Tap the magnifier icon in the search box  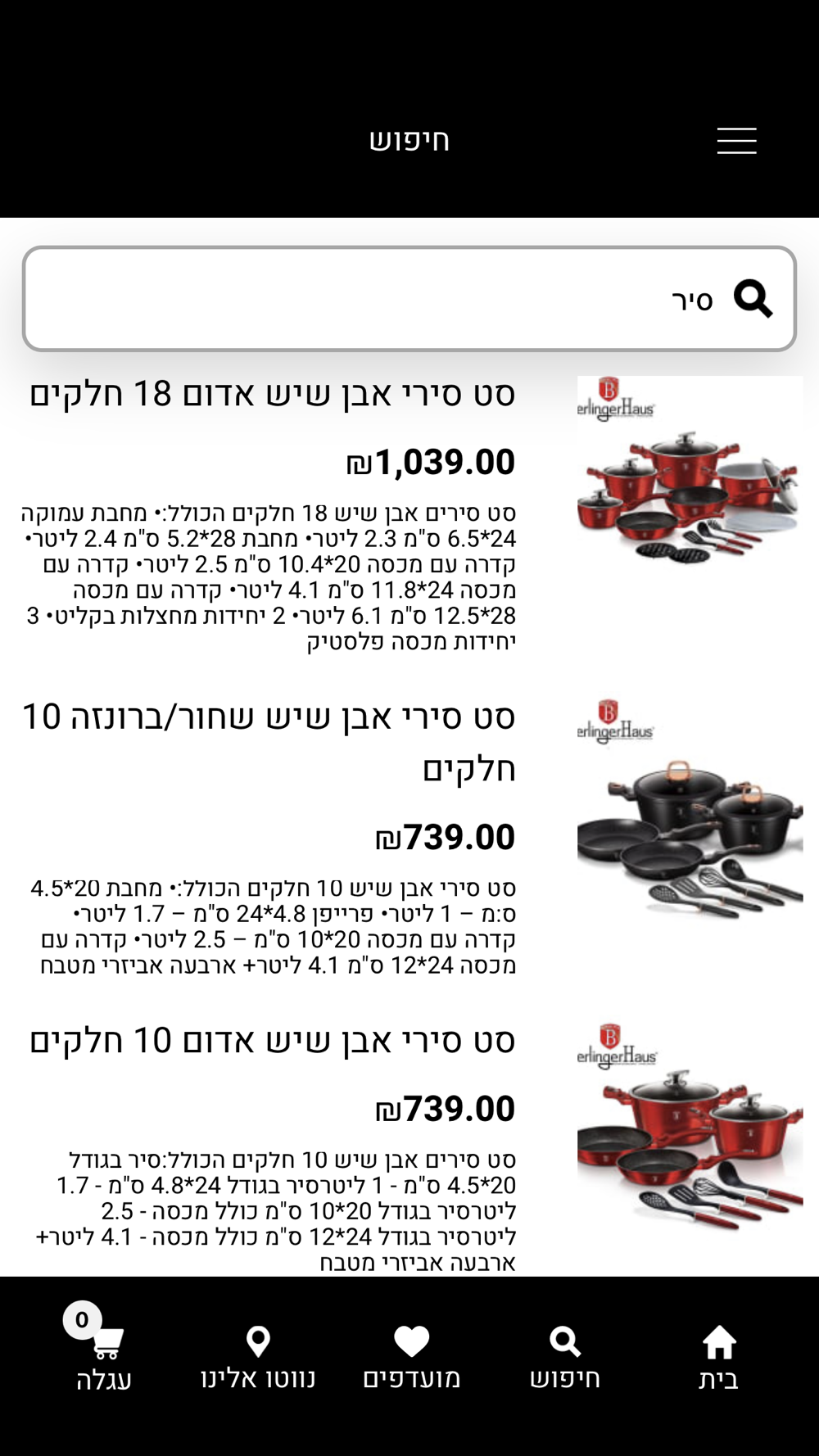pos(753,299)
